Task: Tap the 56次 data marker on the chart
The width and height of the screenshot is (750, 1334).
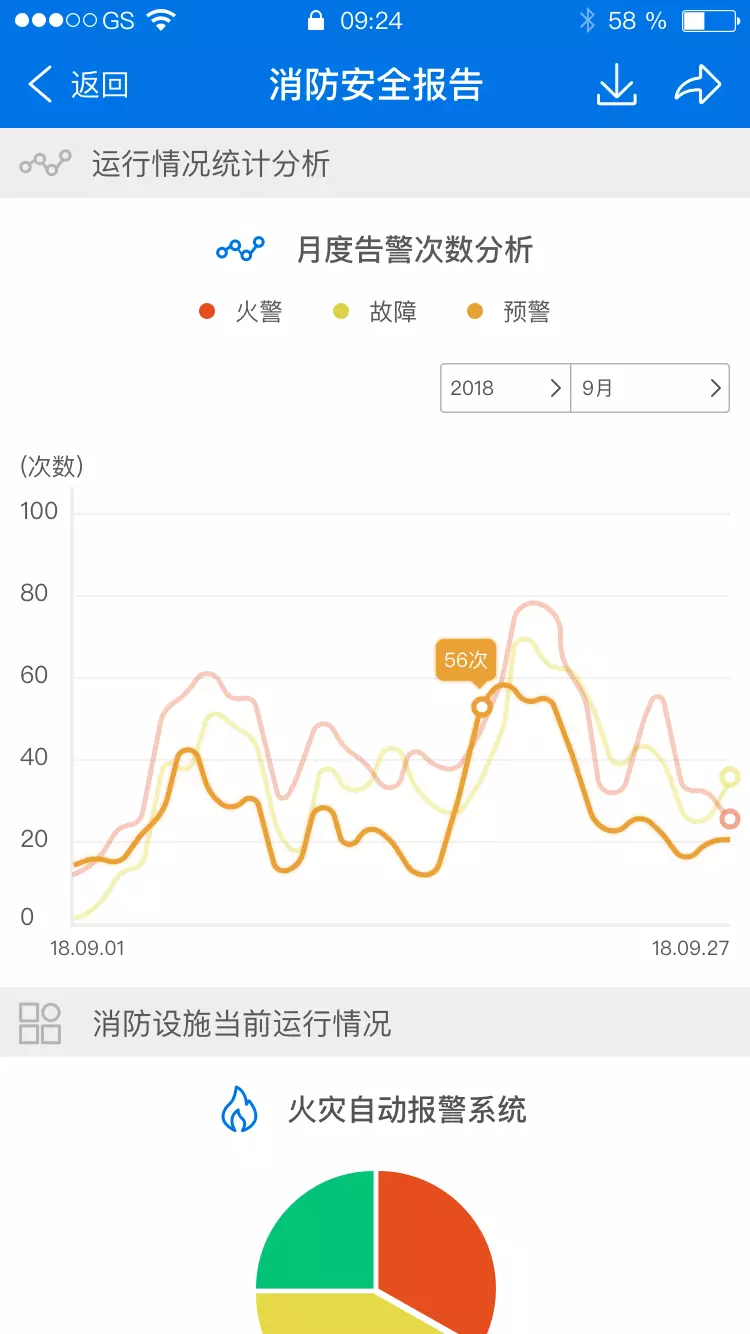Action: (x=464, y=661)
